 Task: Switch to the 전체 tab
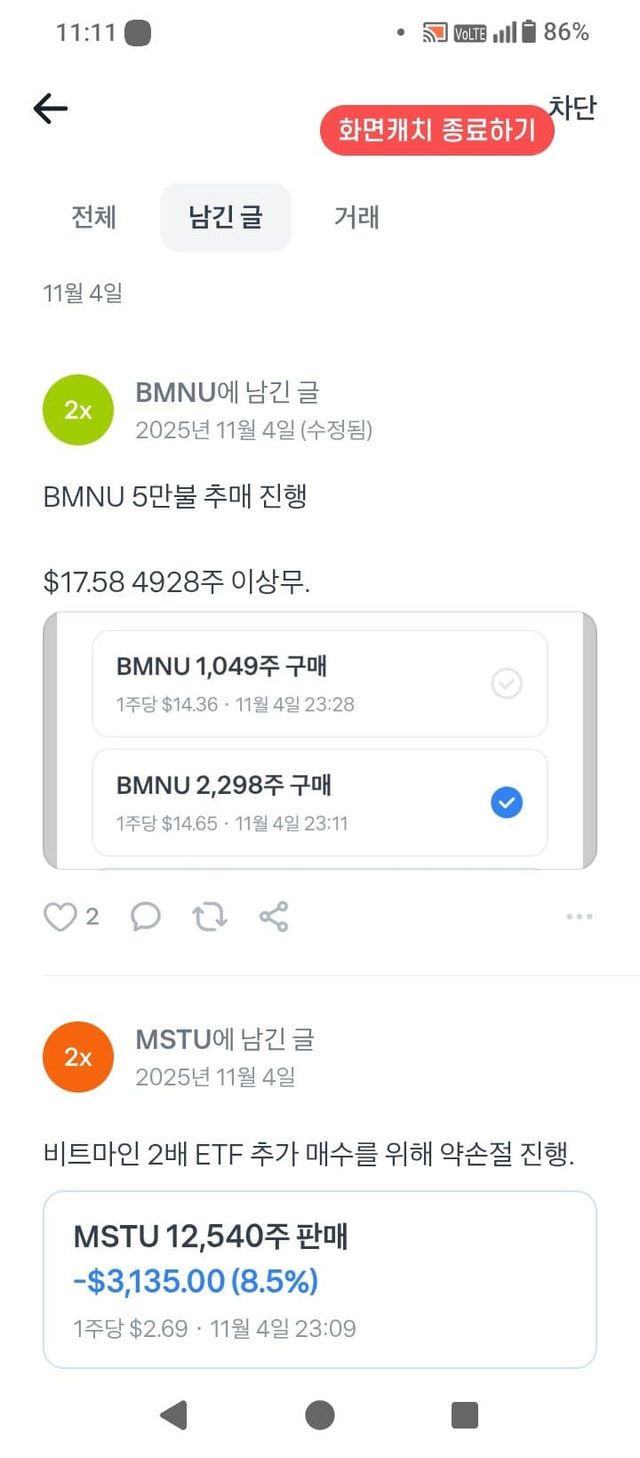click(x=94, y=217)
